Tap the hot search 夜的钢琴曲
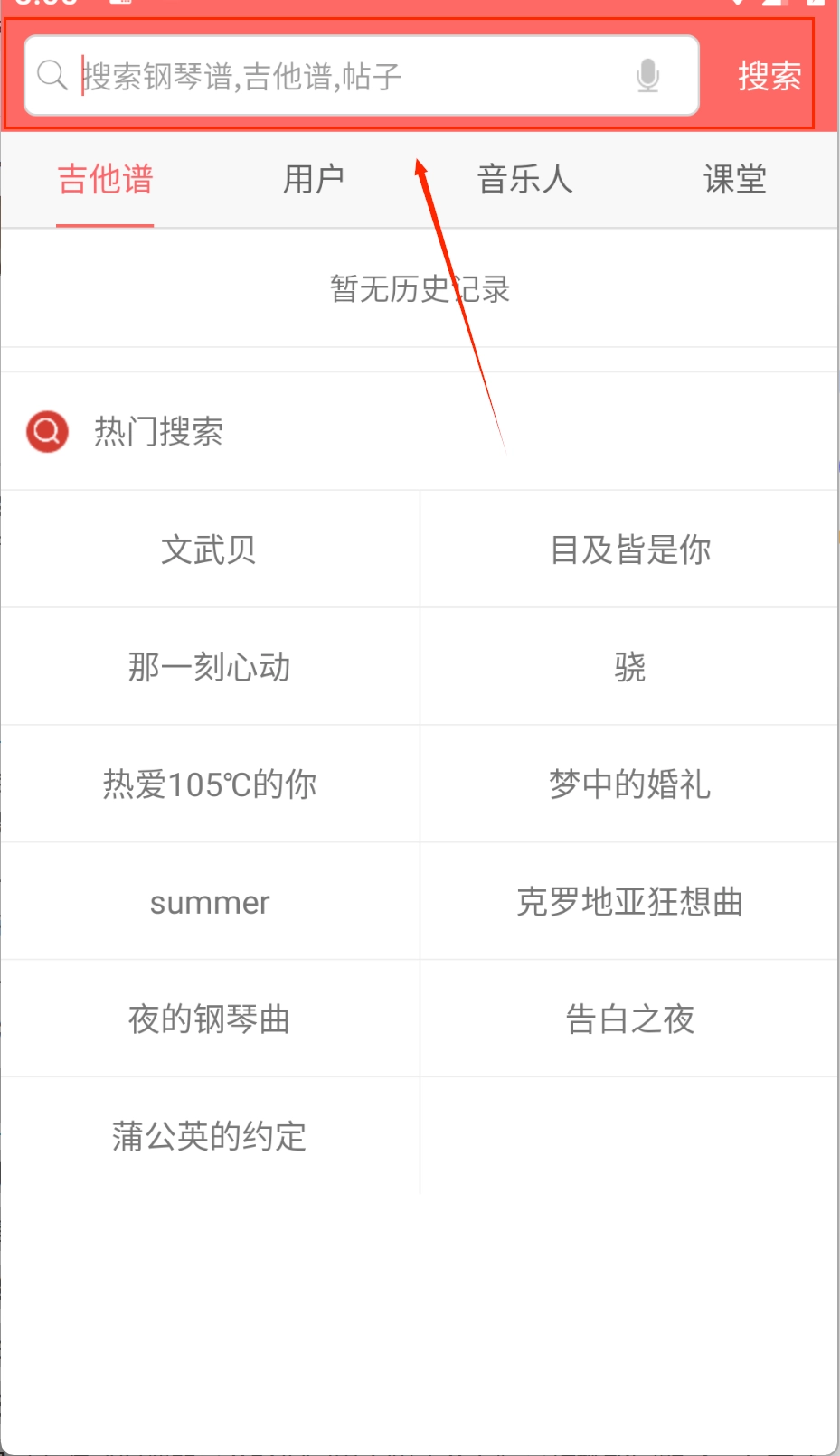 tap(209, 1019)
